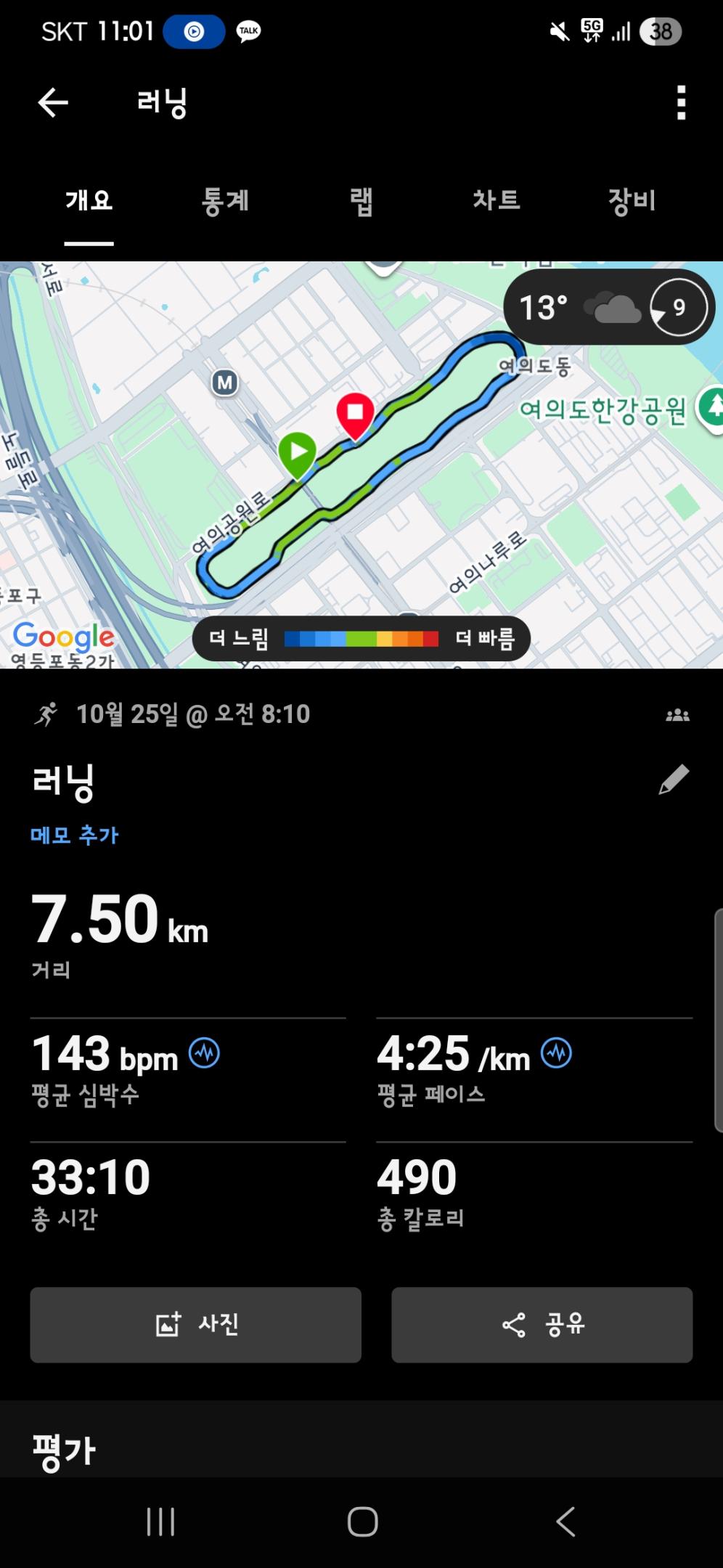Open the weather details showing 13 degrees

(607, 307)
